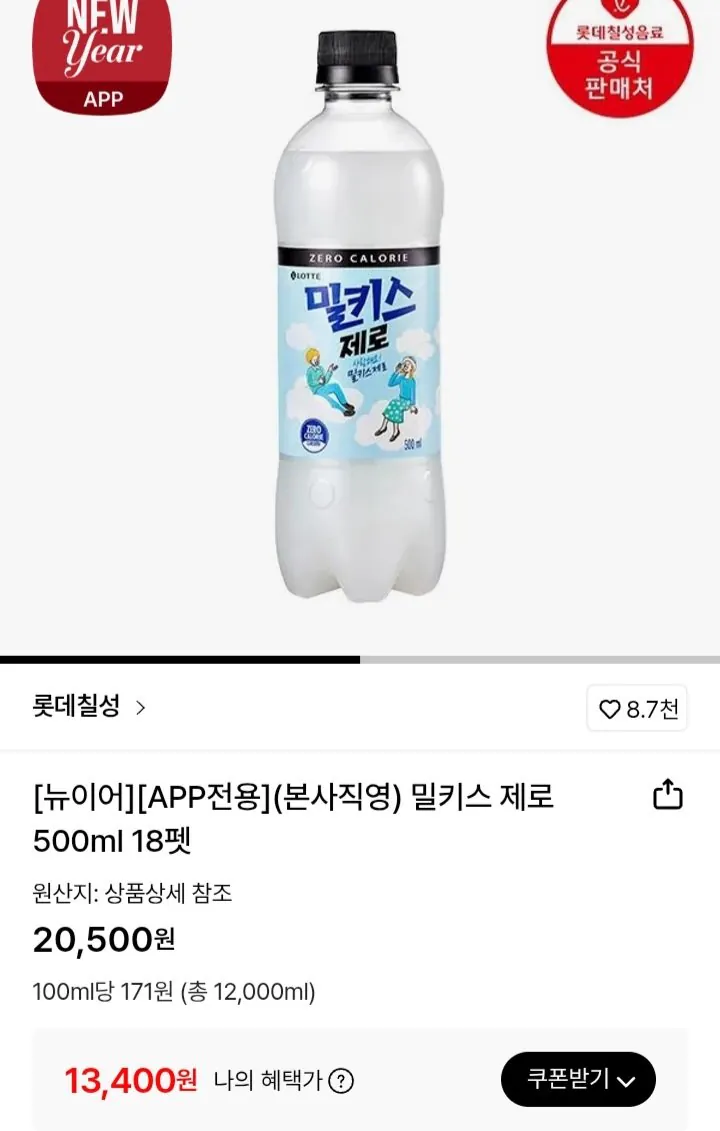Tap the black image carousel progress bar
The width and height of the screenshot is (720, 1131).
(x=180, y=659)
